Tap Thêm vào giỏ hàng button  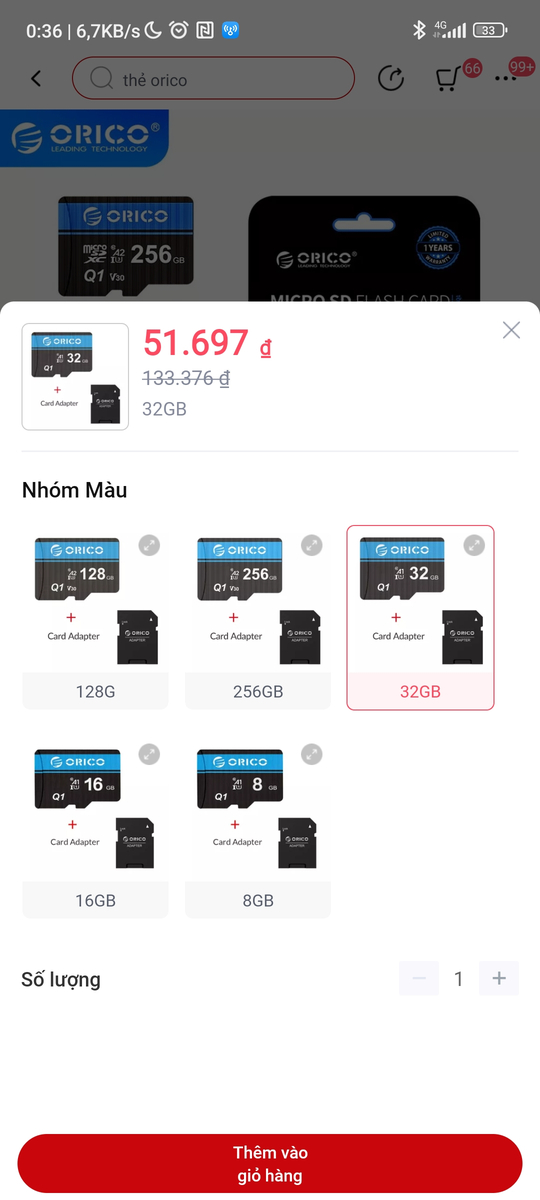[270, 1165]
